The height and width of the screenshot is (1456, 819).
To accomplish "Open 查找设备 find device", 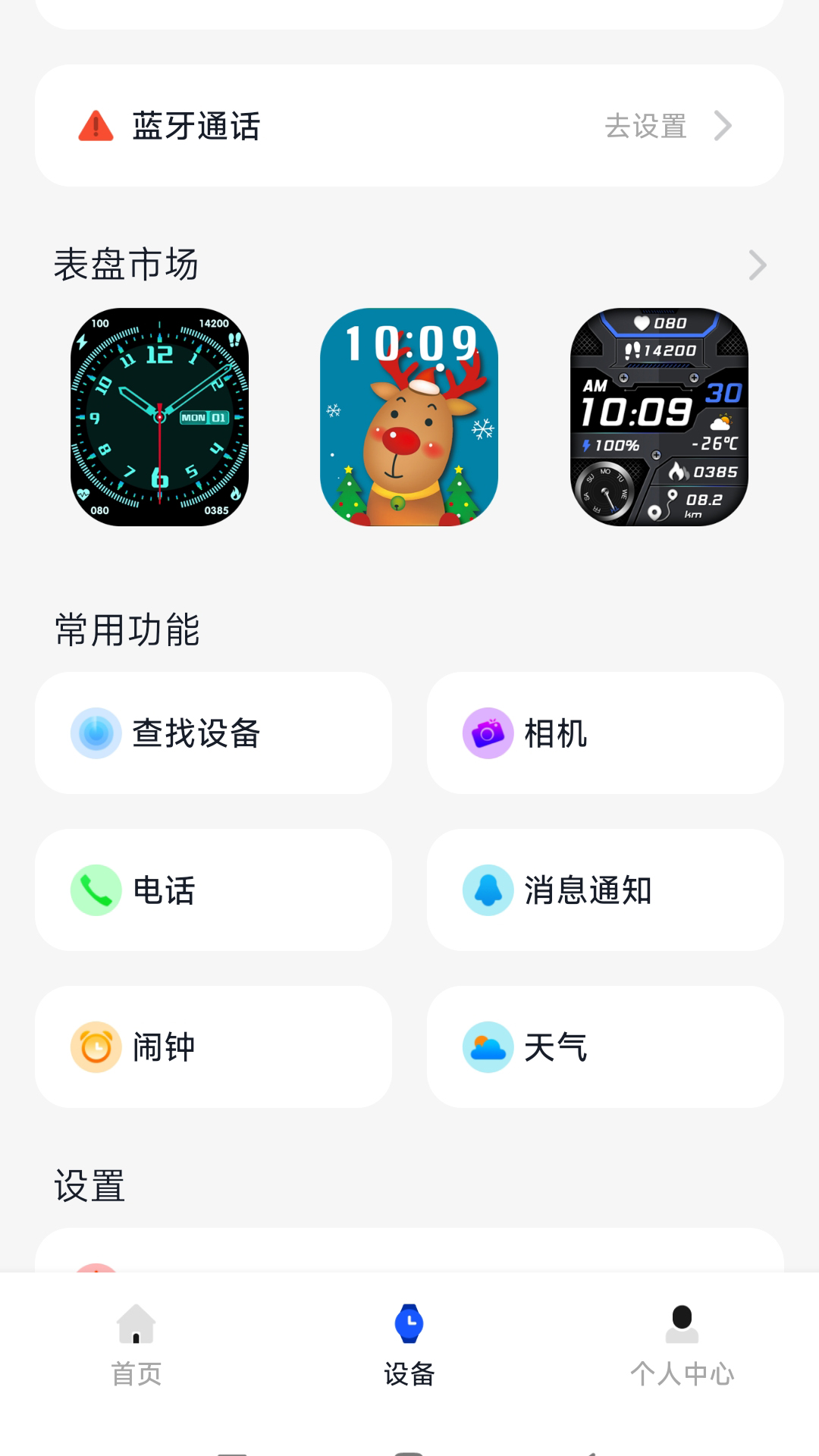I will [213, 733].
